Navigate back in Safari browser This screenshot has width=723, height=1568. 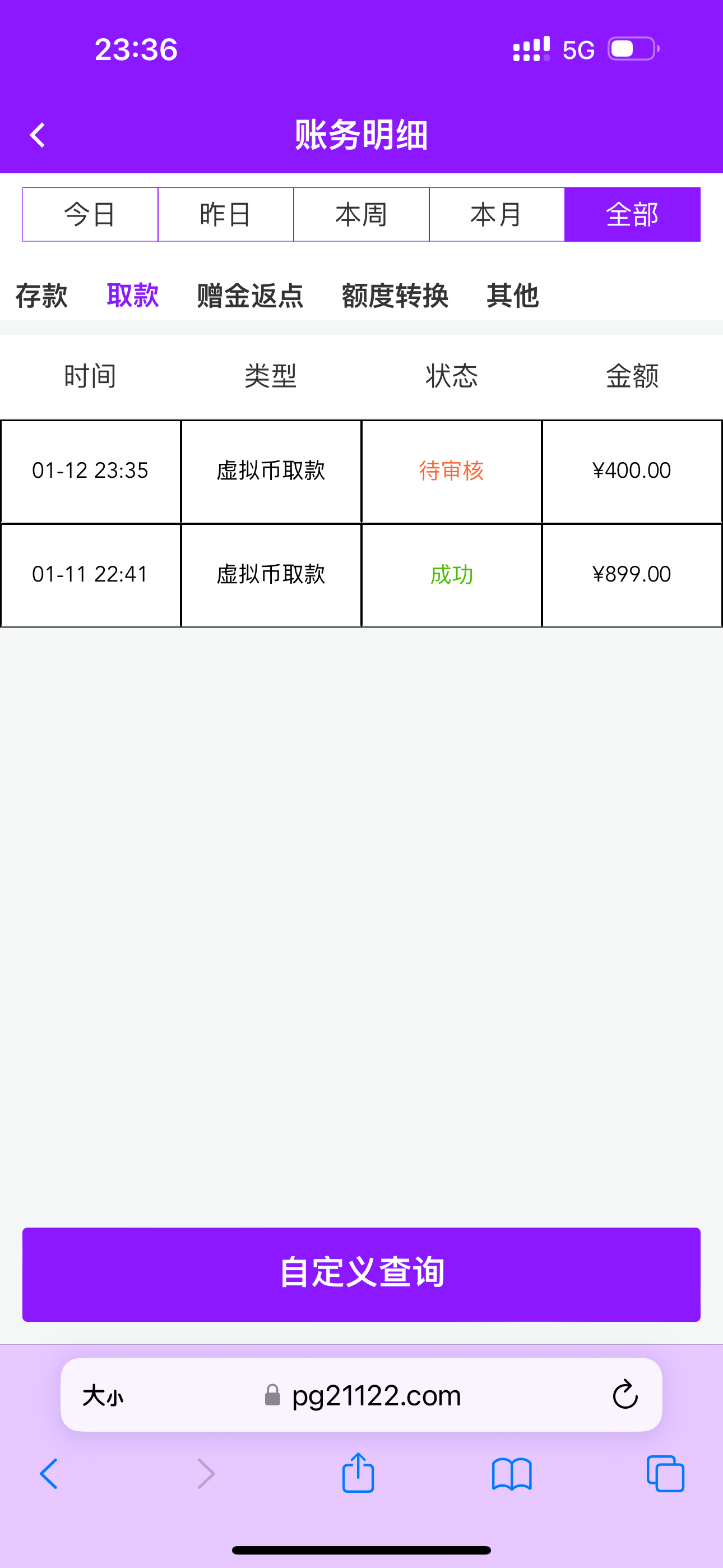click(49, 1474)
